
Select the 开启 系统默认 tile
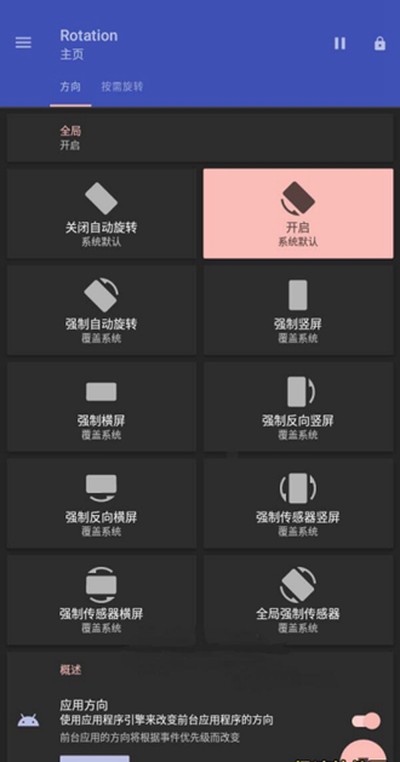[x=298, y=214]
